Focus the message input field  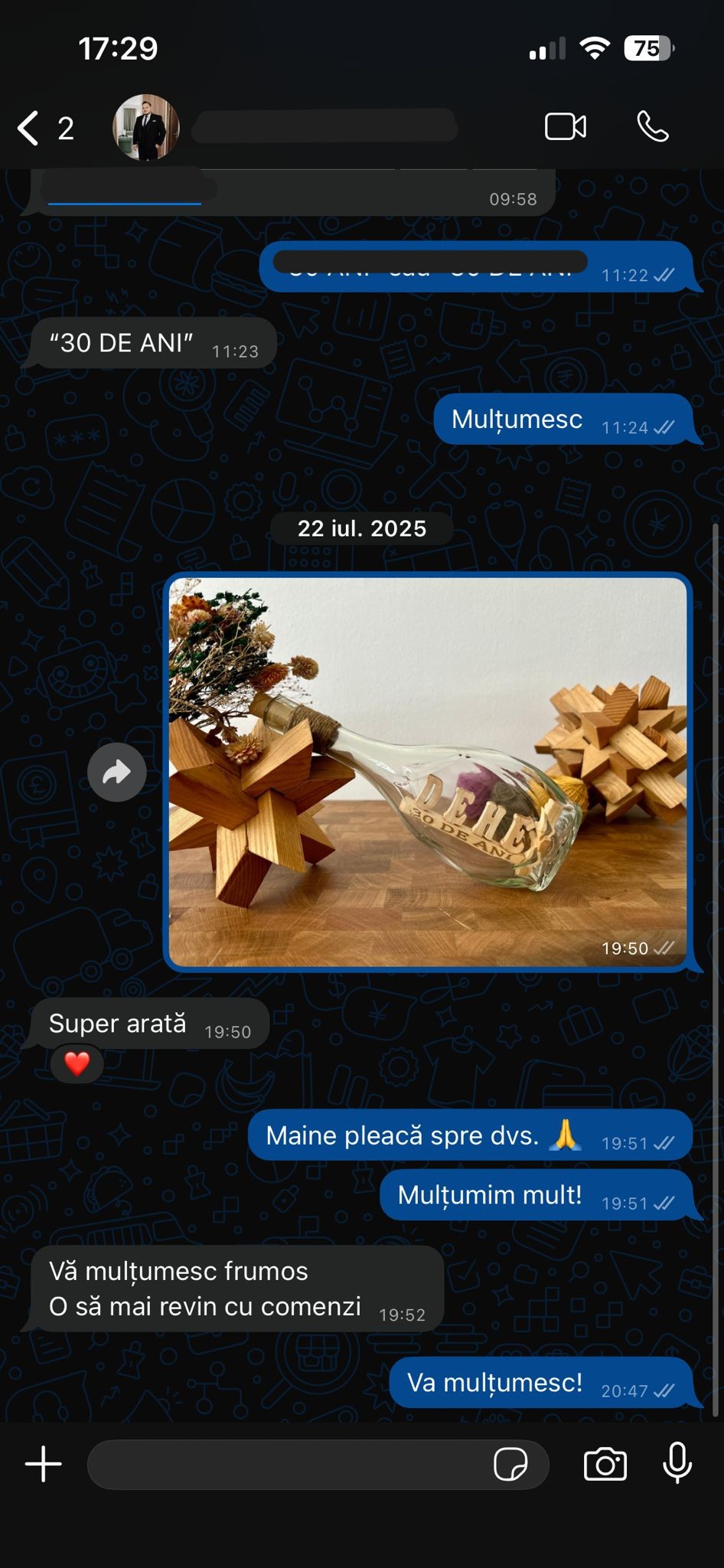click(x=291, y=1465)
